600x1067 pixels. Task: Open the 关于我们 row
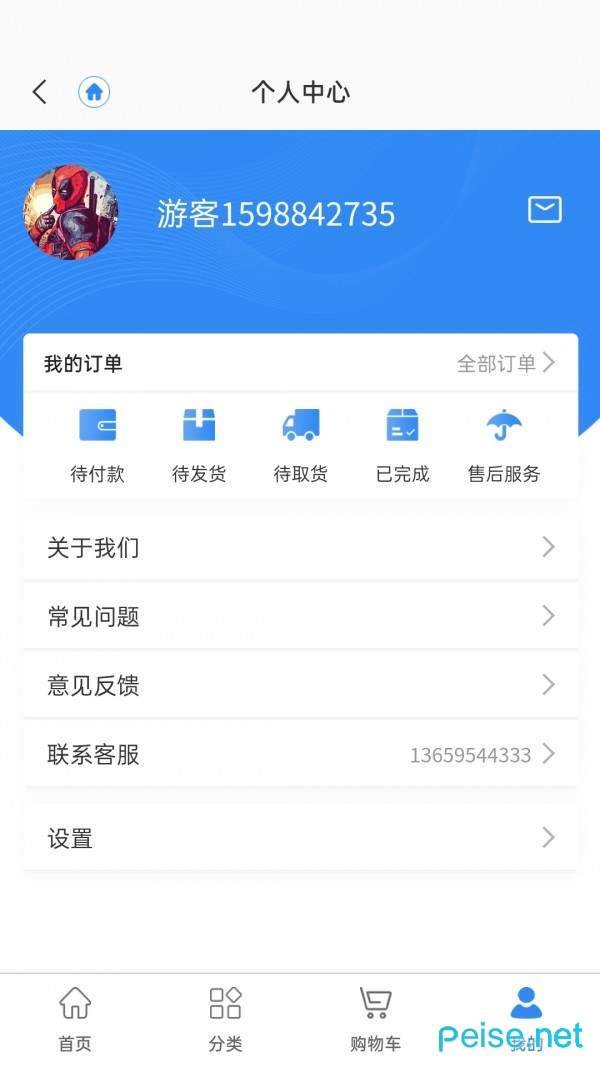coord(300,548)
